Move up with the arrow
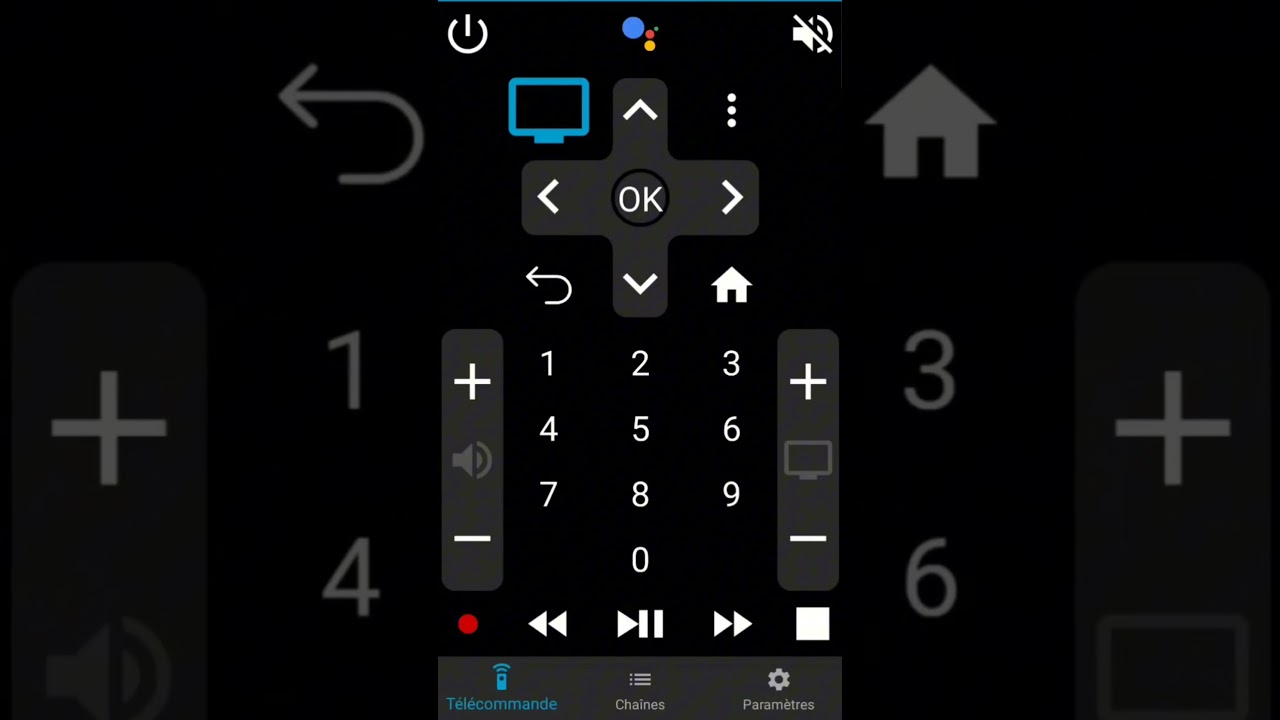 pos(640,112)
